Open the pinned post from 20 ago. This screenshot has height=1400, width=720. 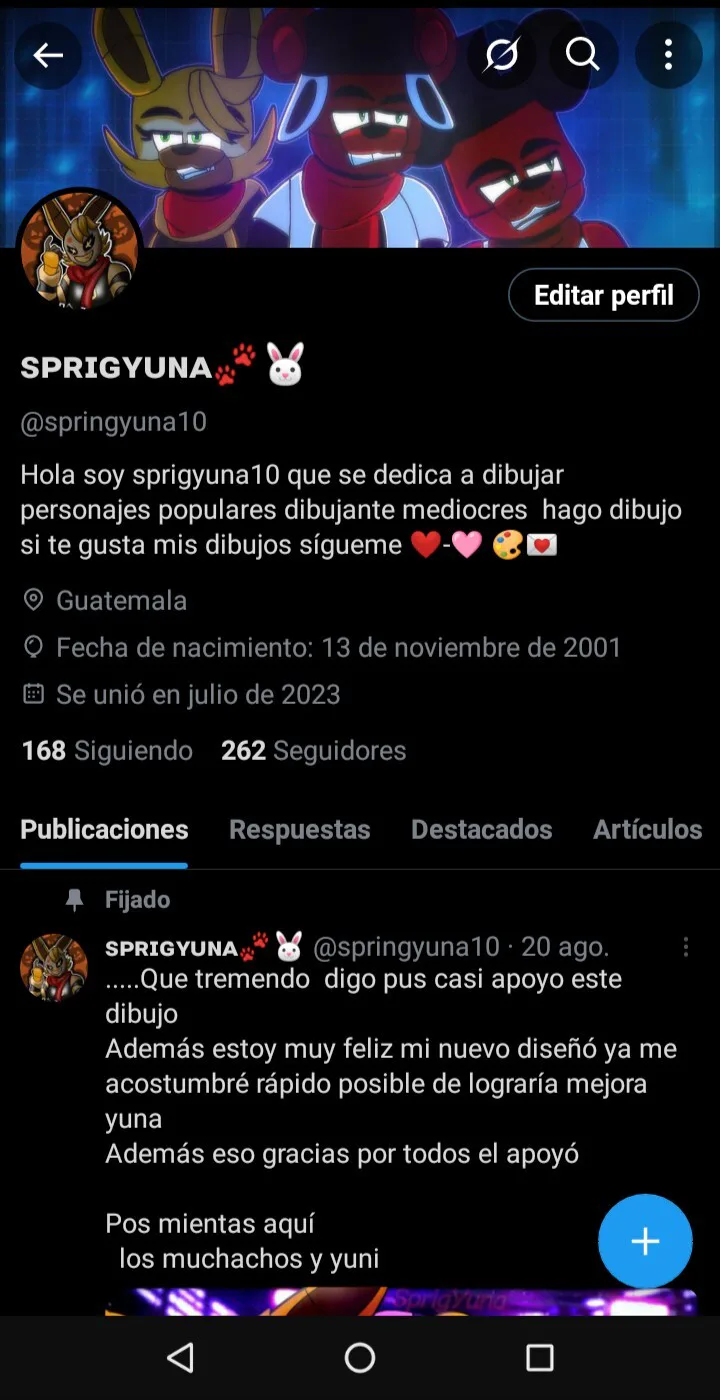point(360,1084)
